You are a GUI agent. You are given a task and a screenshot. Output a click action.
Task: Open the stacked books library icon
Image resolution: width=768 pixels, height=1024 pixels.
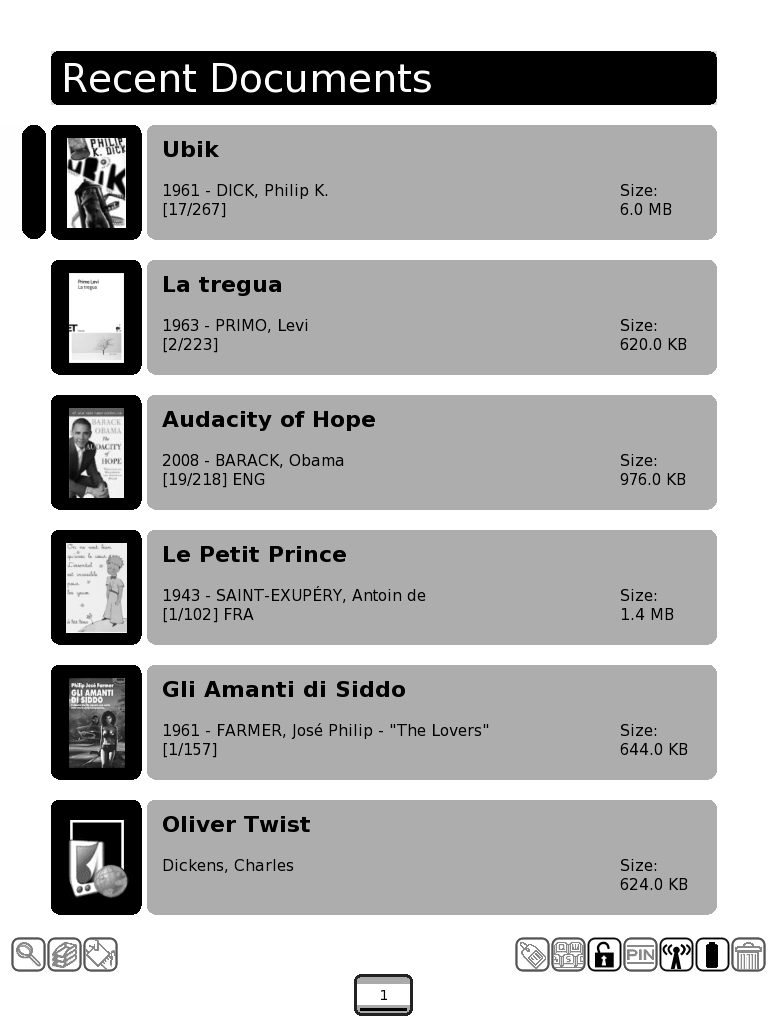click(x=64, y=955)
